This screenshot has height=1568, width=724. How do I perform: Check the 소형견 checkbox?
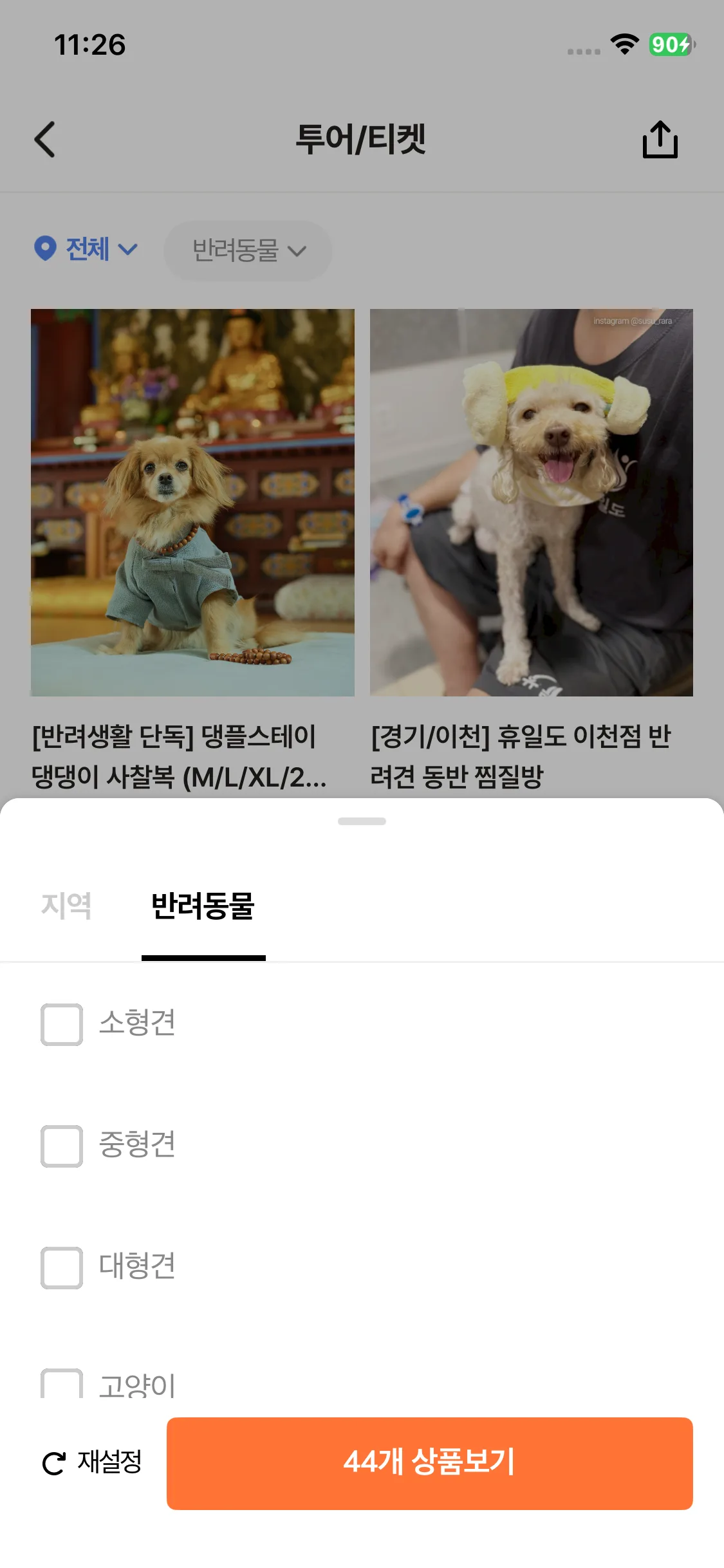click(x=62, y=1024)
